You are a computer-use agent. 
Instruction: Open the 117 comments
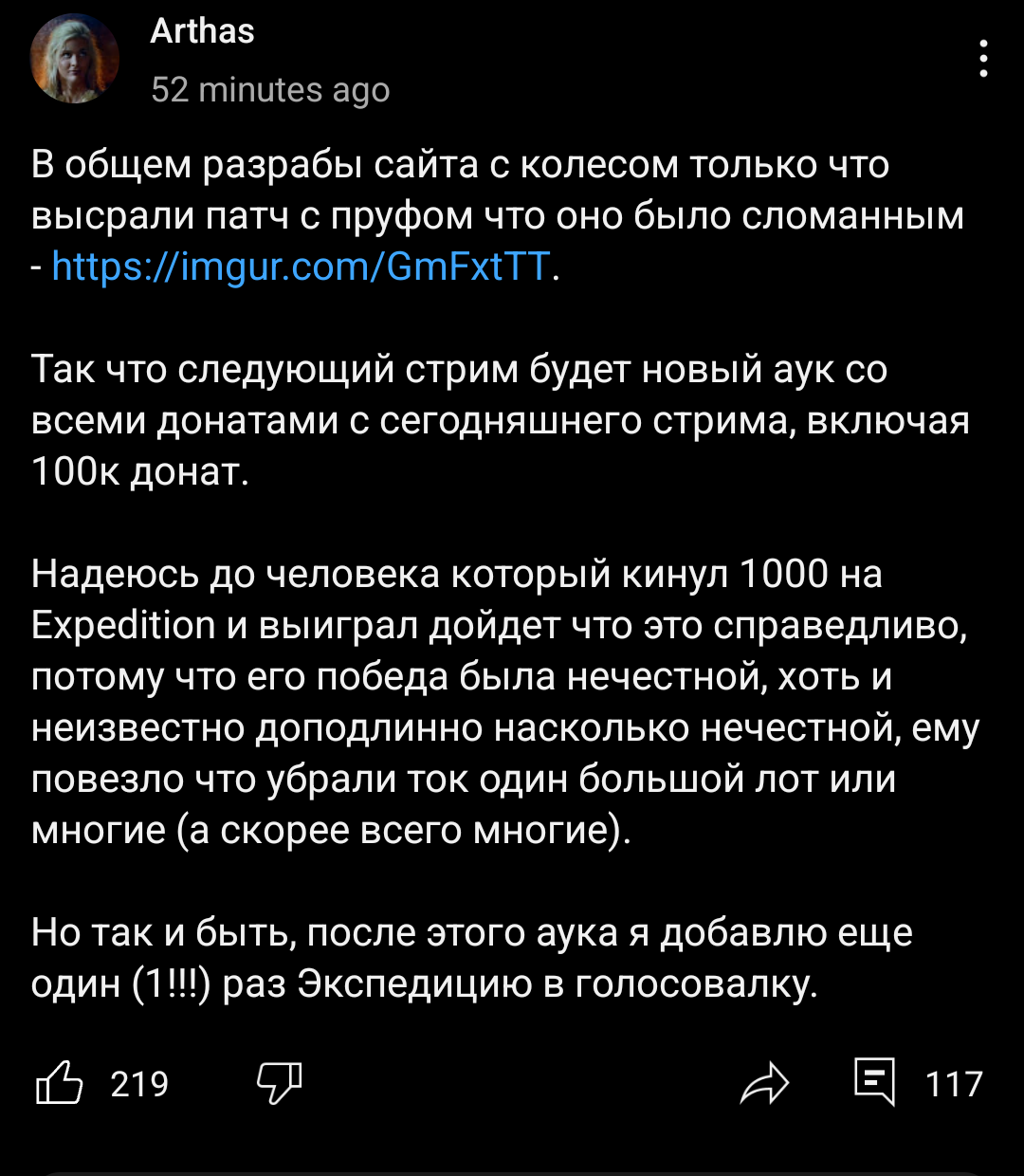pyautogui.click(x=875, y=1082)
